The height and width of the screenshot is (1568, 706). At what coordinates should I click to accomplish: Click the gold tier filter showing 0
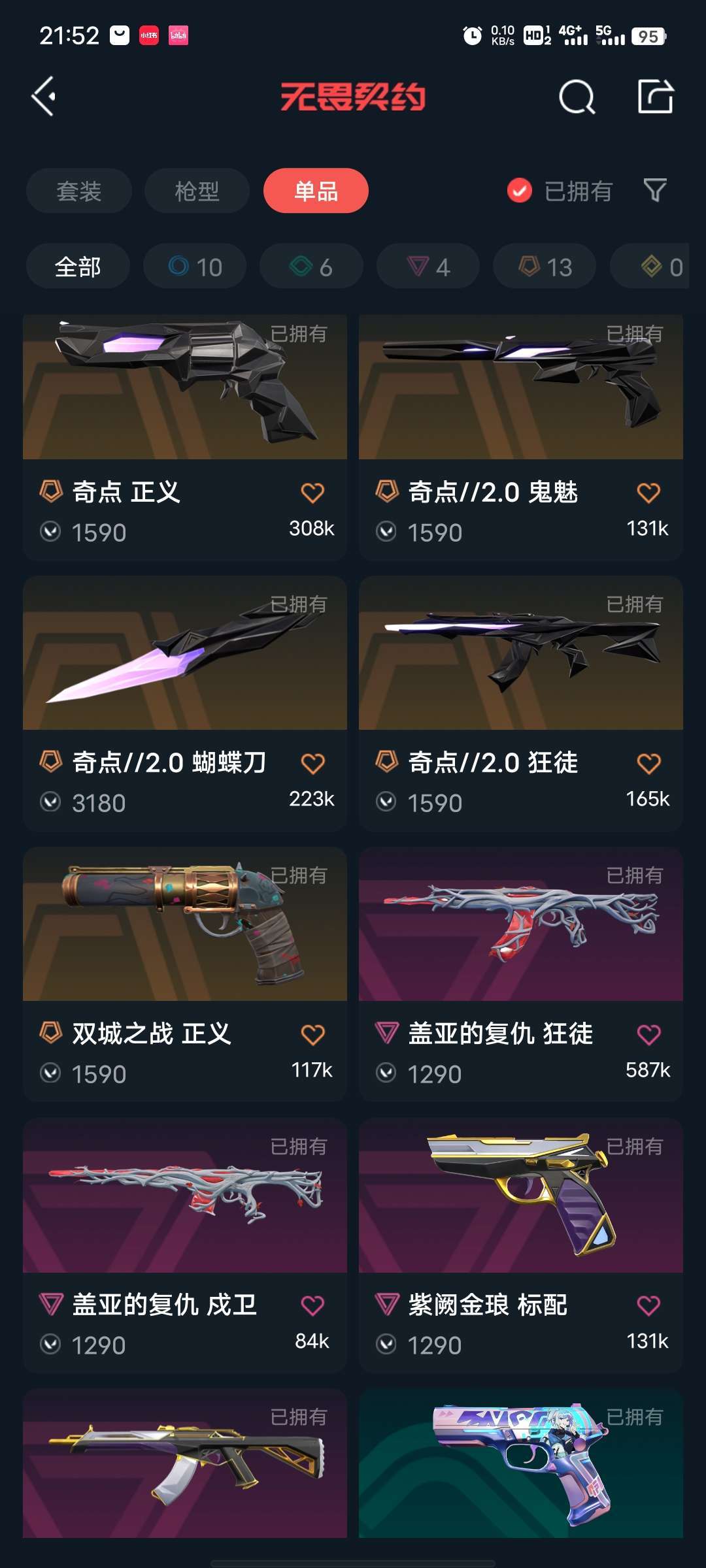pyautogui.click(x=659, y=266)
